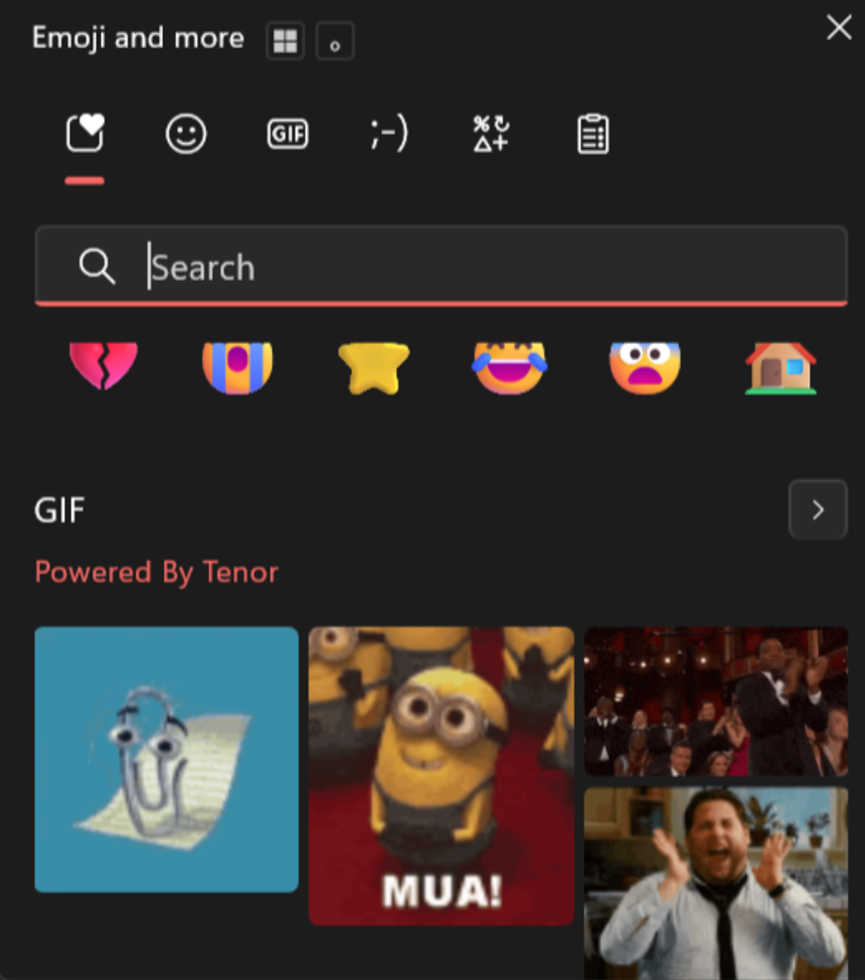Image resolution: width=865 pixels, height=980 pixels.
Task: Select the Clippy paperclip GIF
Action: (166, 759)
